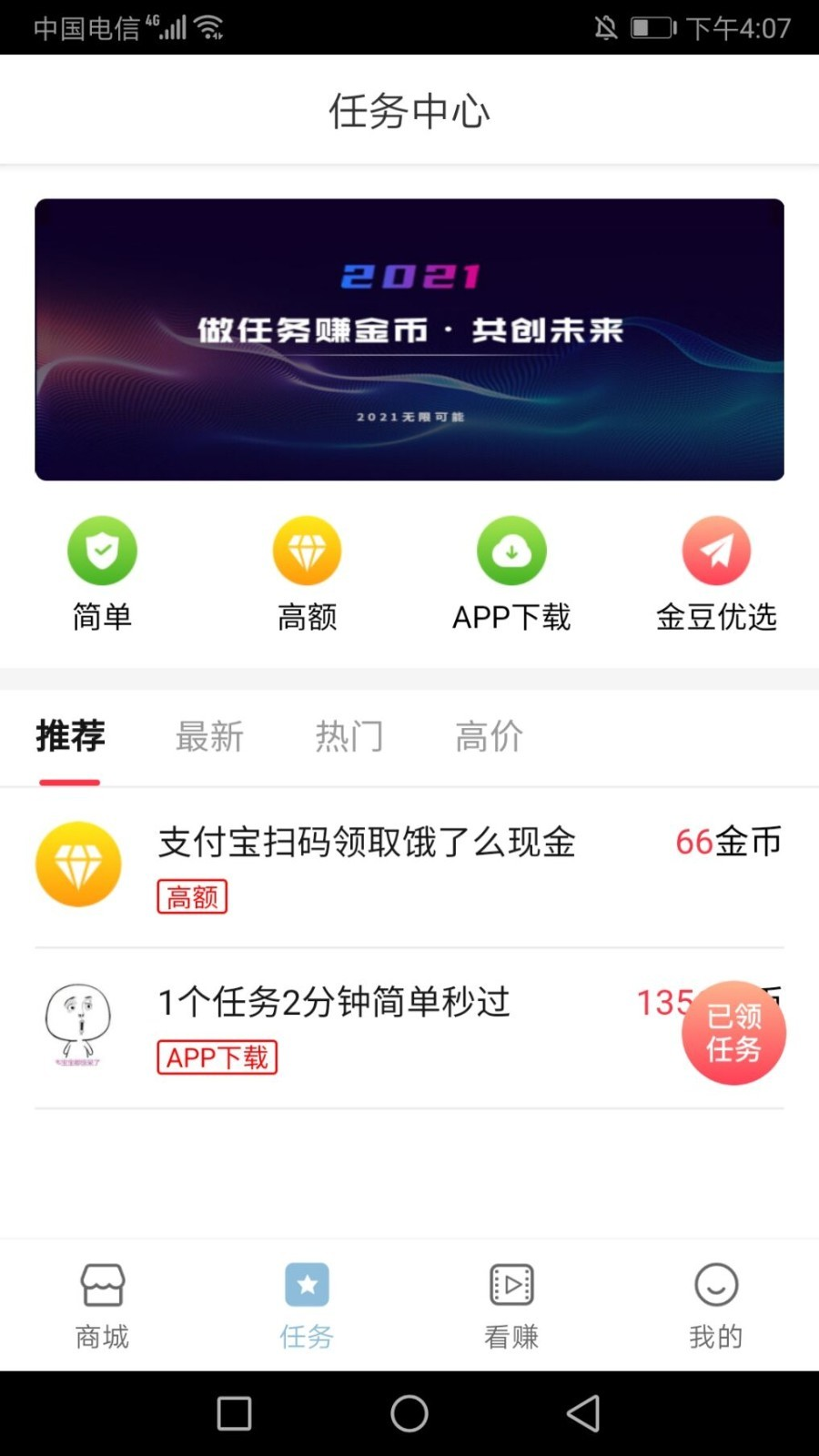Open task 支付宝扫码领取饿了么现金
The width and height of the screenshot is (819, 1456).
click(x=364, y=844)
